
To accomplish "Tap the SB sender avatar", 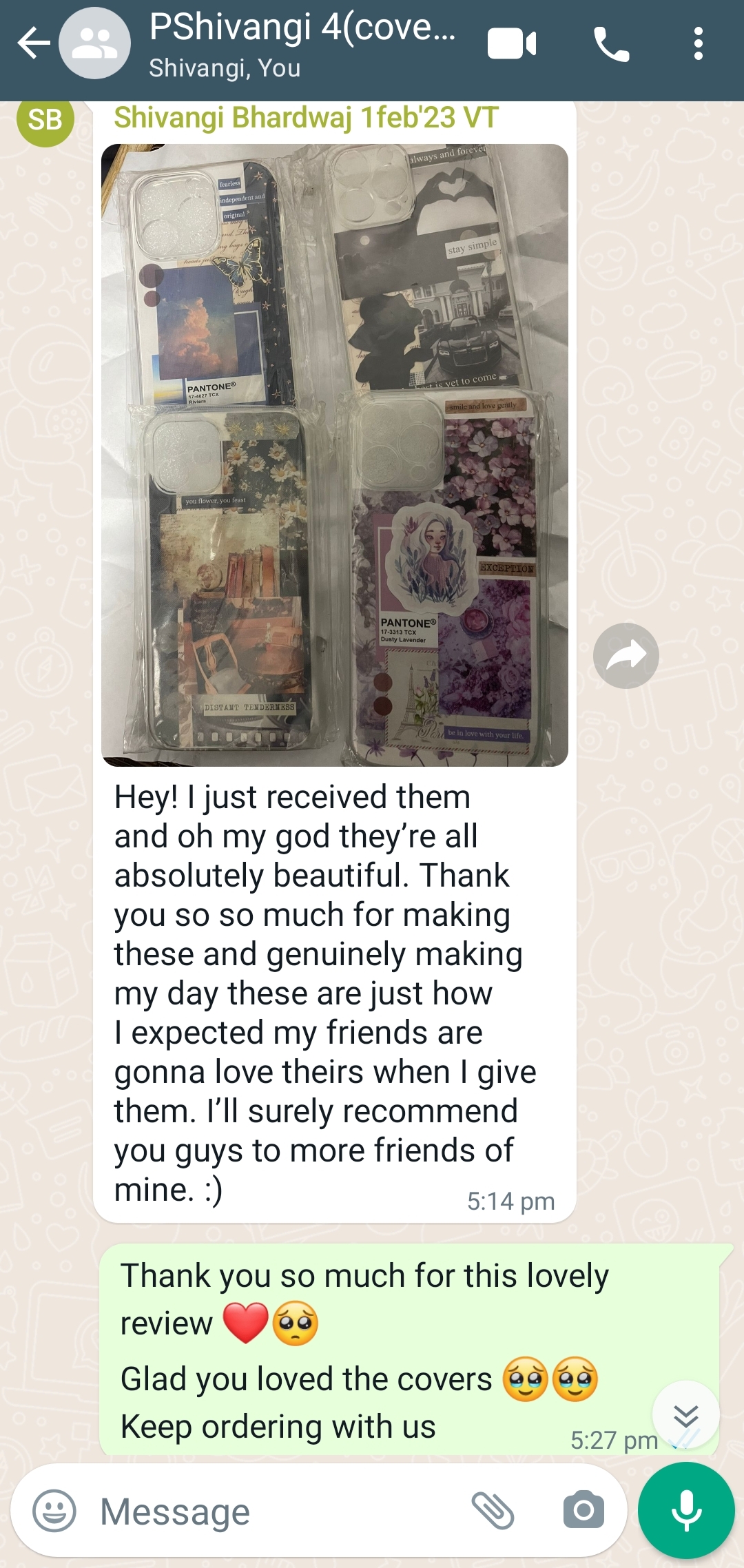I will [x=45, y=121].
